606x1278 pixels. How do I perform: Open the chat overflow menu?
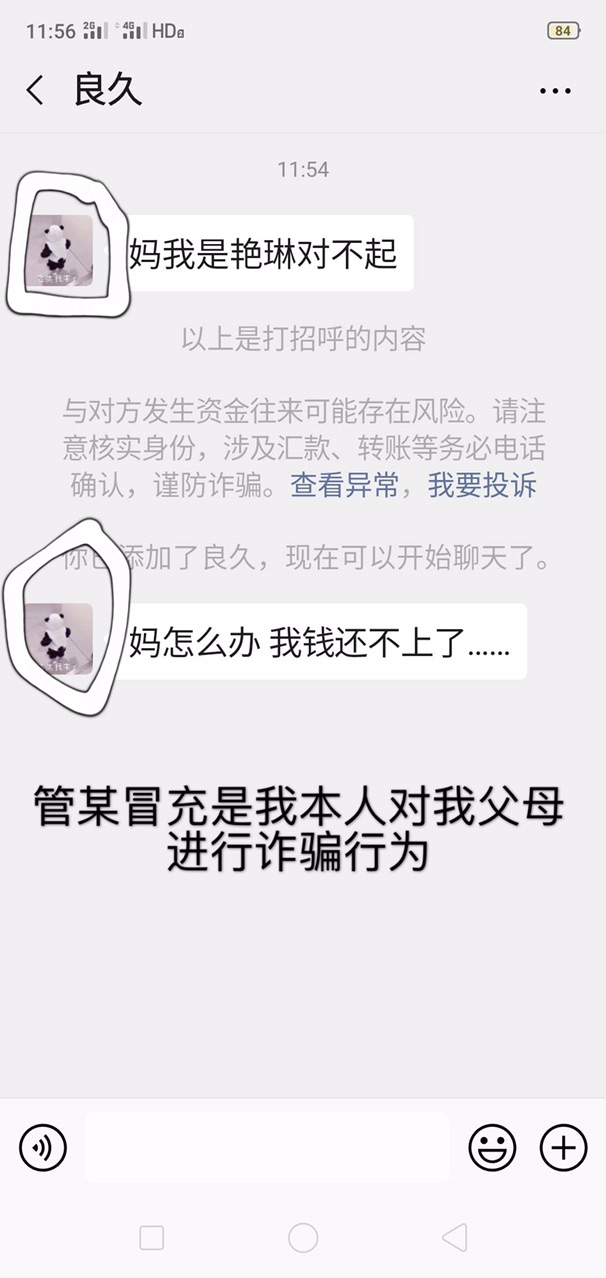point(555,91)
